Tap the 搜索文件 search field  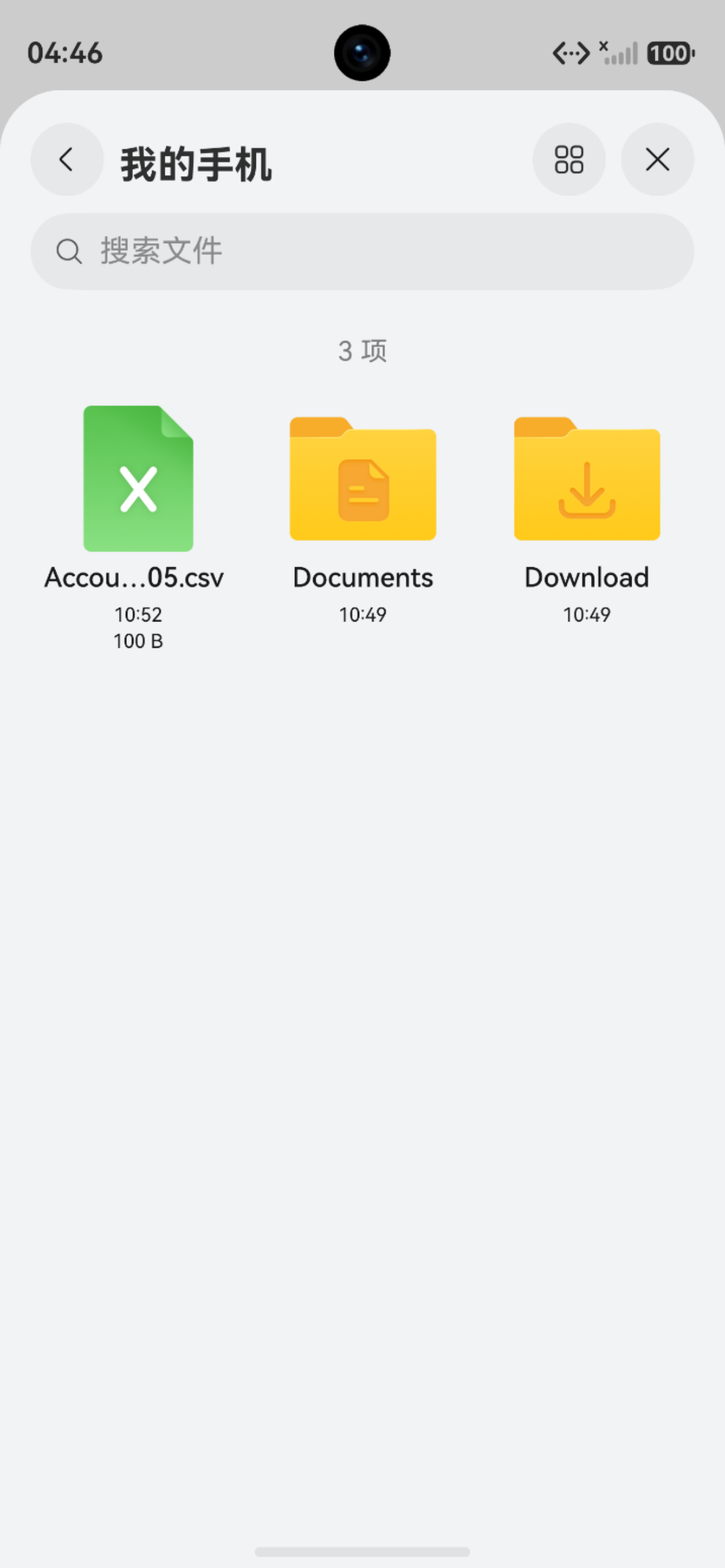tap(362, 251)
